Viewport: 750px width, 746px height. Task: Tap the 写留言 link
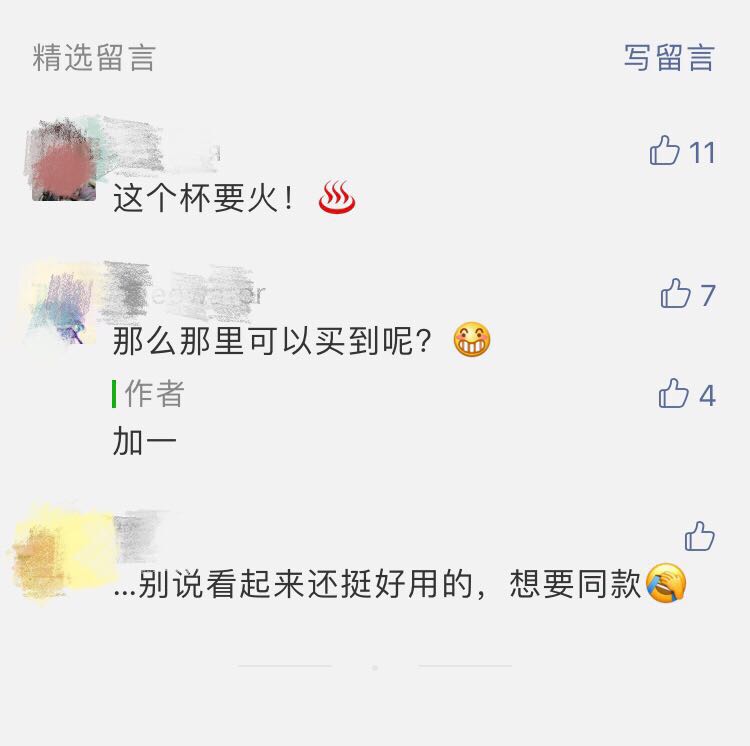point(669,58)
